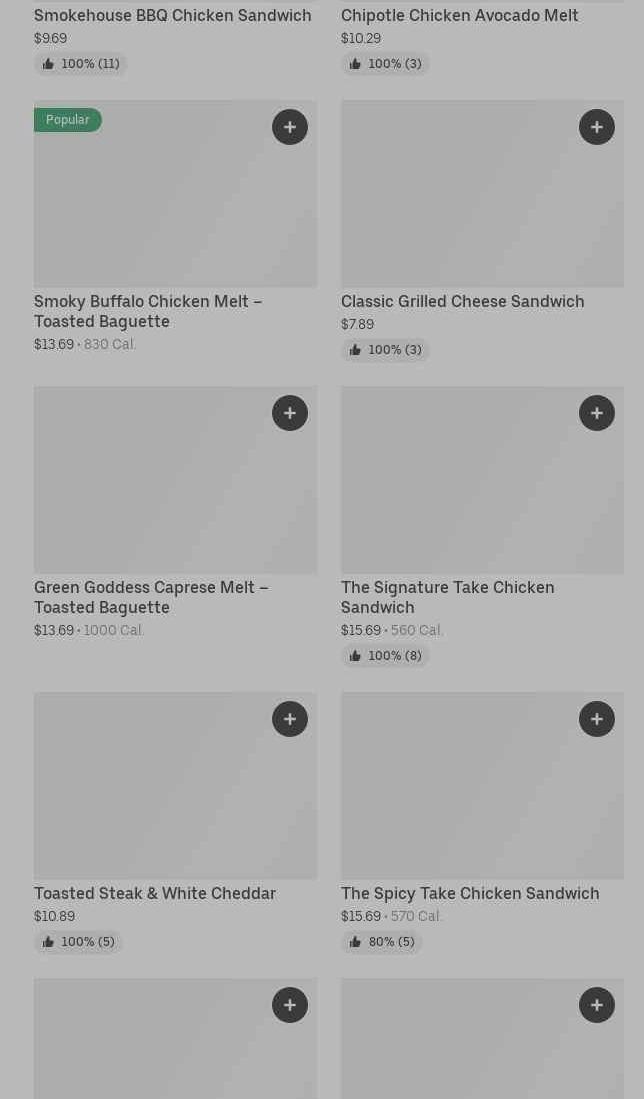View Green Goddess Caprese Melt item

tap(150, 597)
